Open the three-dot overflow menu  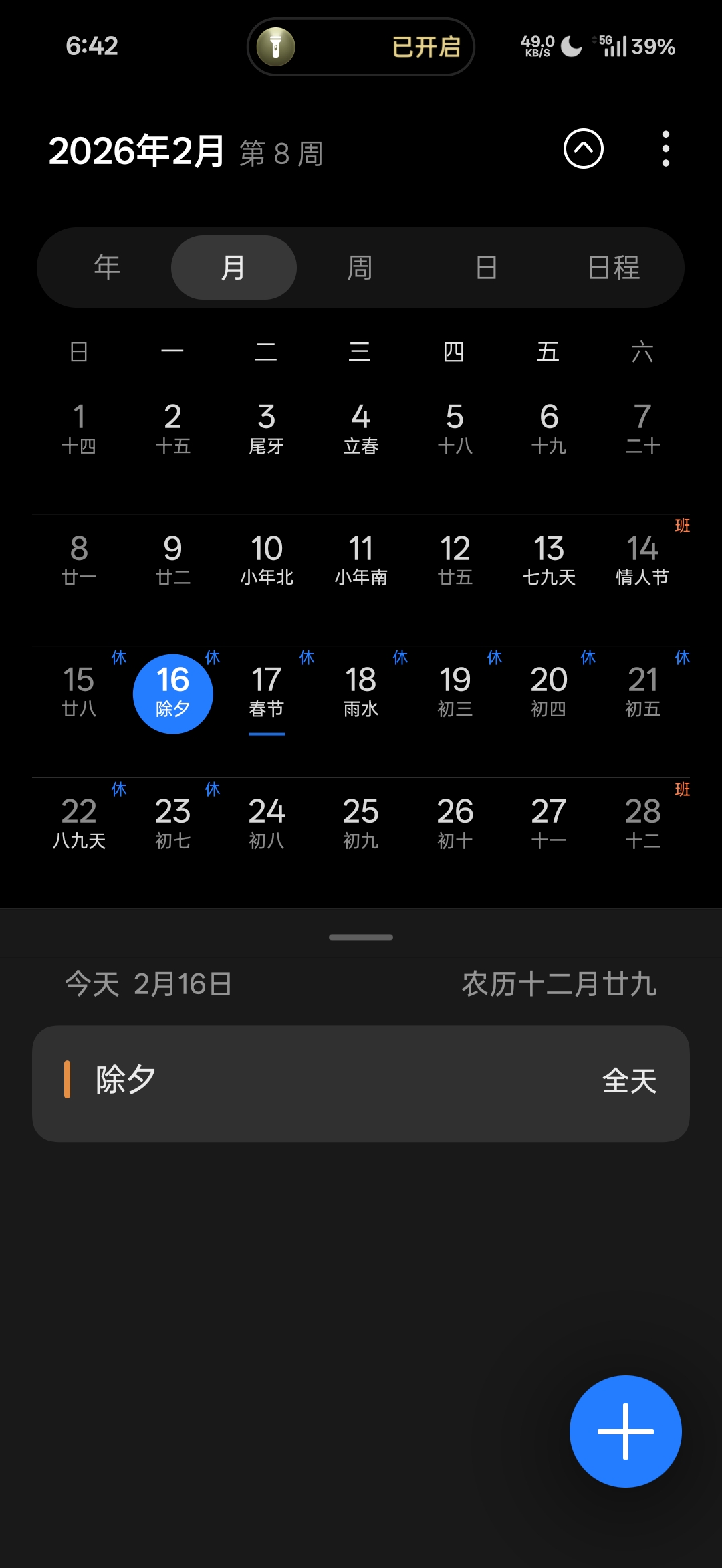[665, 149]
